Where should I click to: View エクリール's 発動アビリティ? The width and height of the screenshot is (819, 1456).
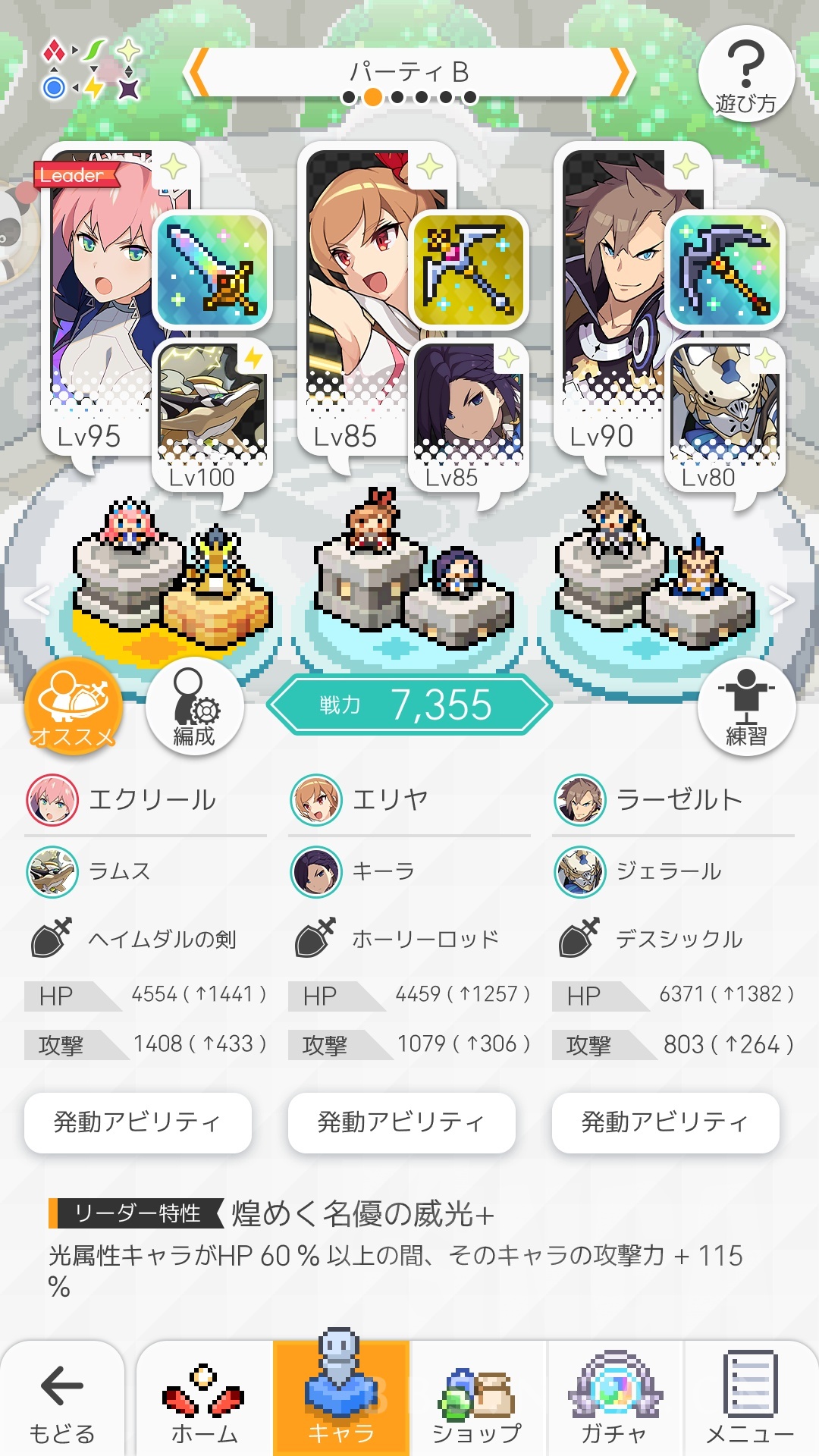[x=138, y=1122]
